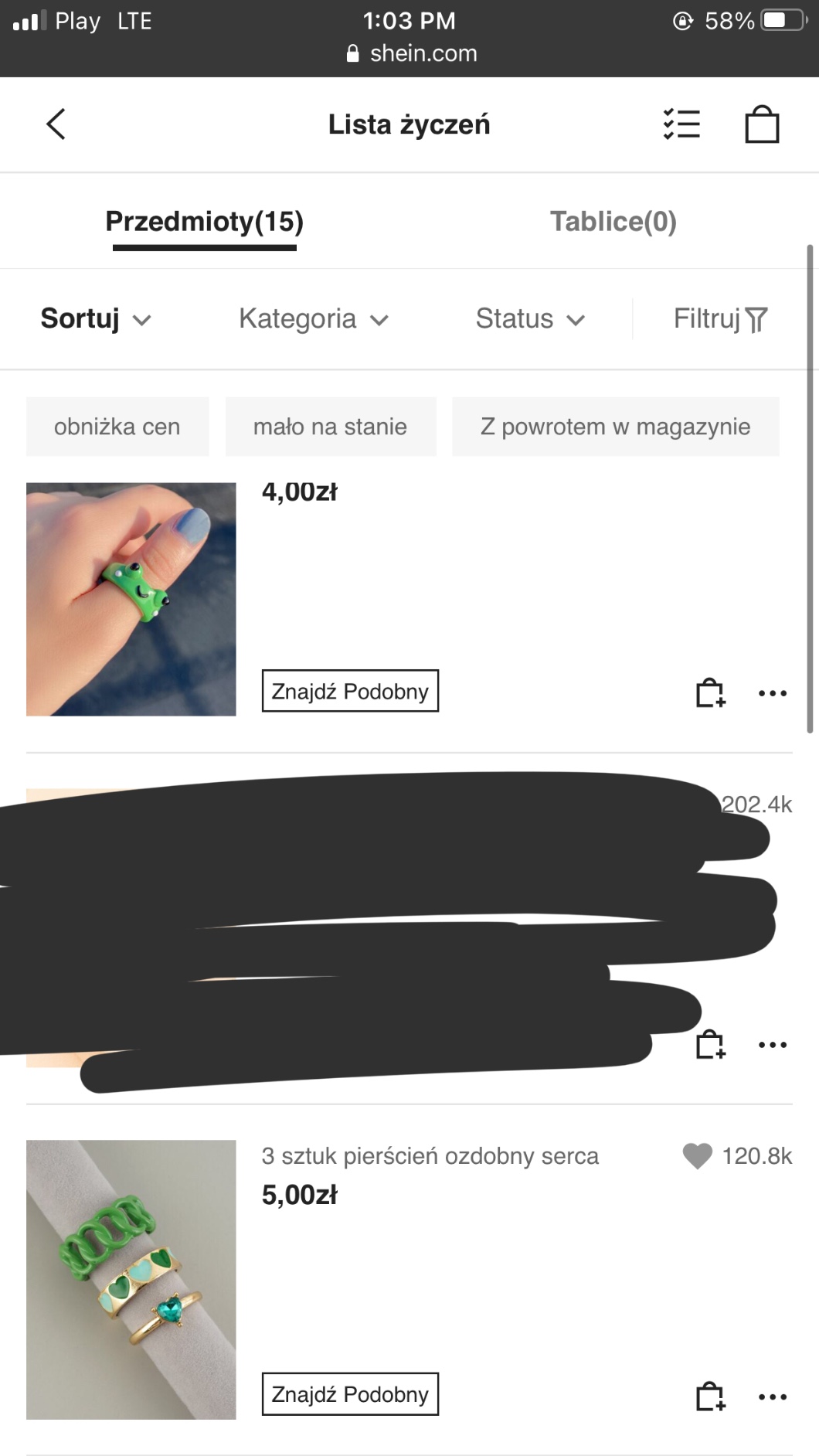Screen dimensions: 819x1456
Task: Find similar to the 4,00zł ring
Action: tap(350, 691)
